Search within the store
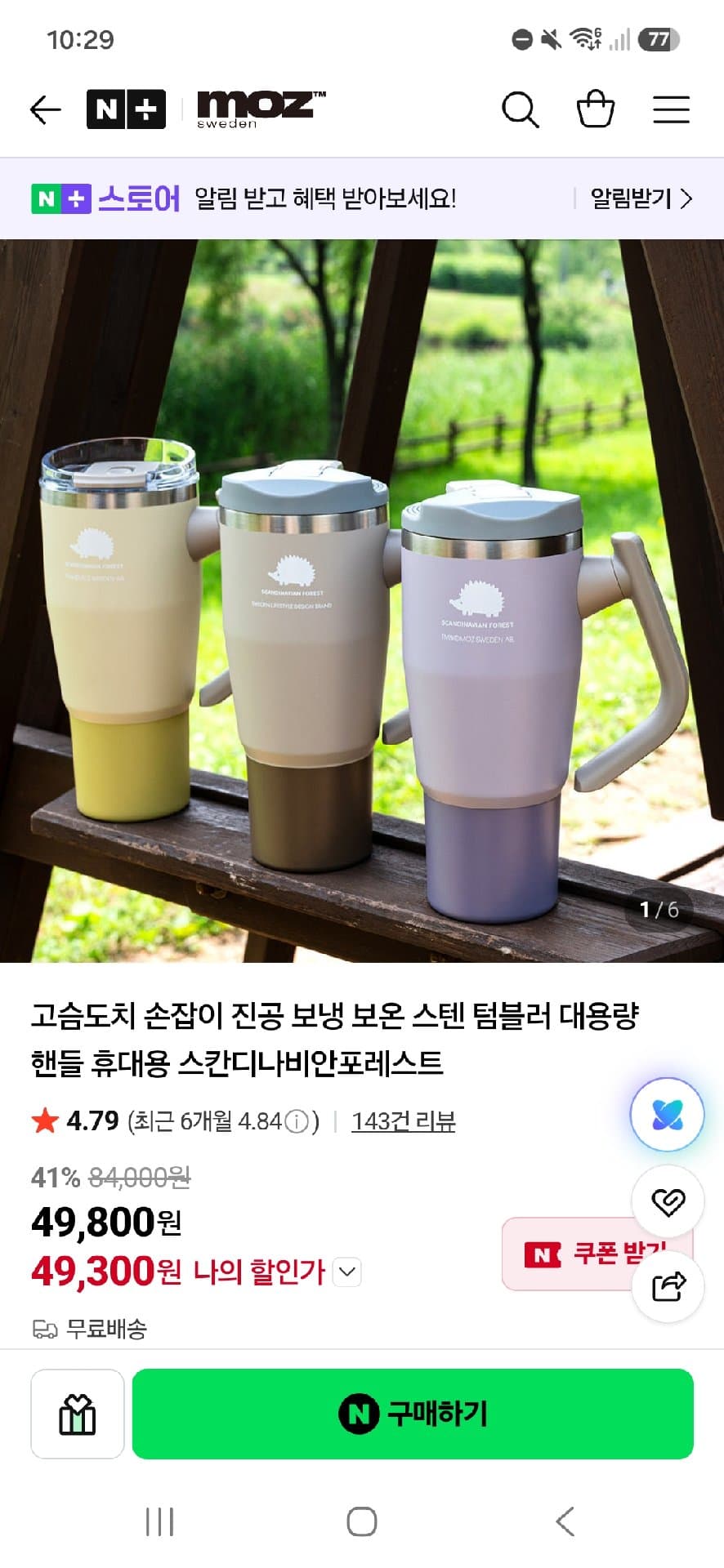 (x=520, y=109)
